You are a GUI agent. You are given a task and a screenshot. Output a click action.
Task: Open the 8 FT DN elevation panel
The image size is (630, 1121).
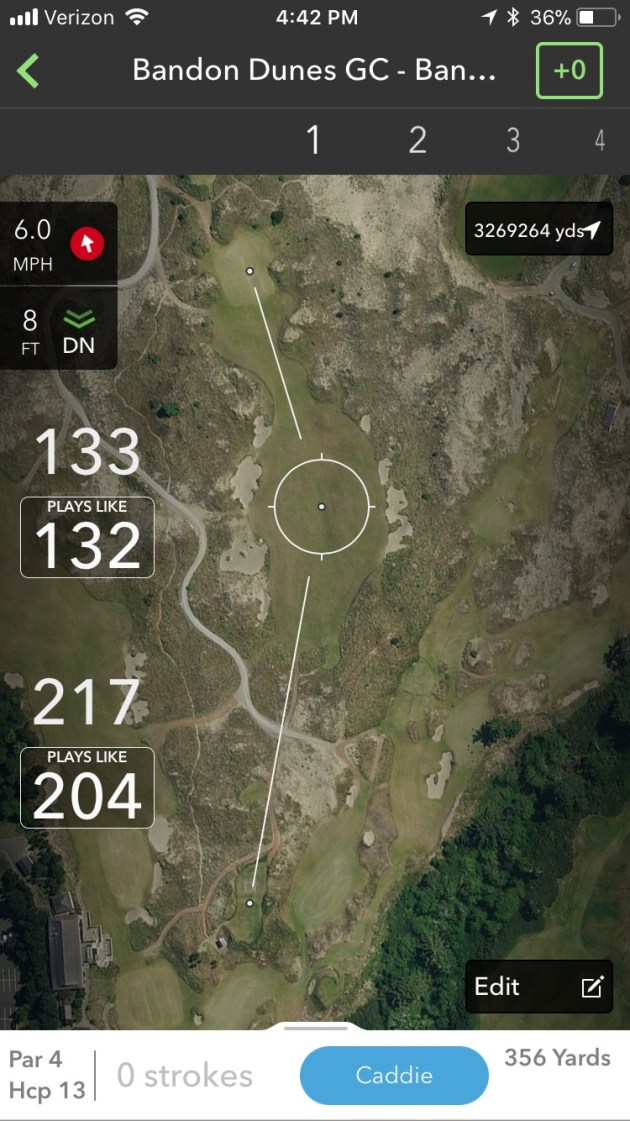point(59,331)
